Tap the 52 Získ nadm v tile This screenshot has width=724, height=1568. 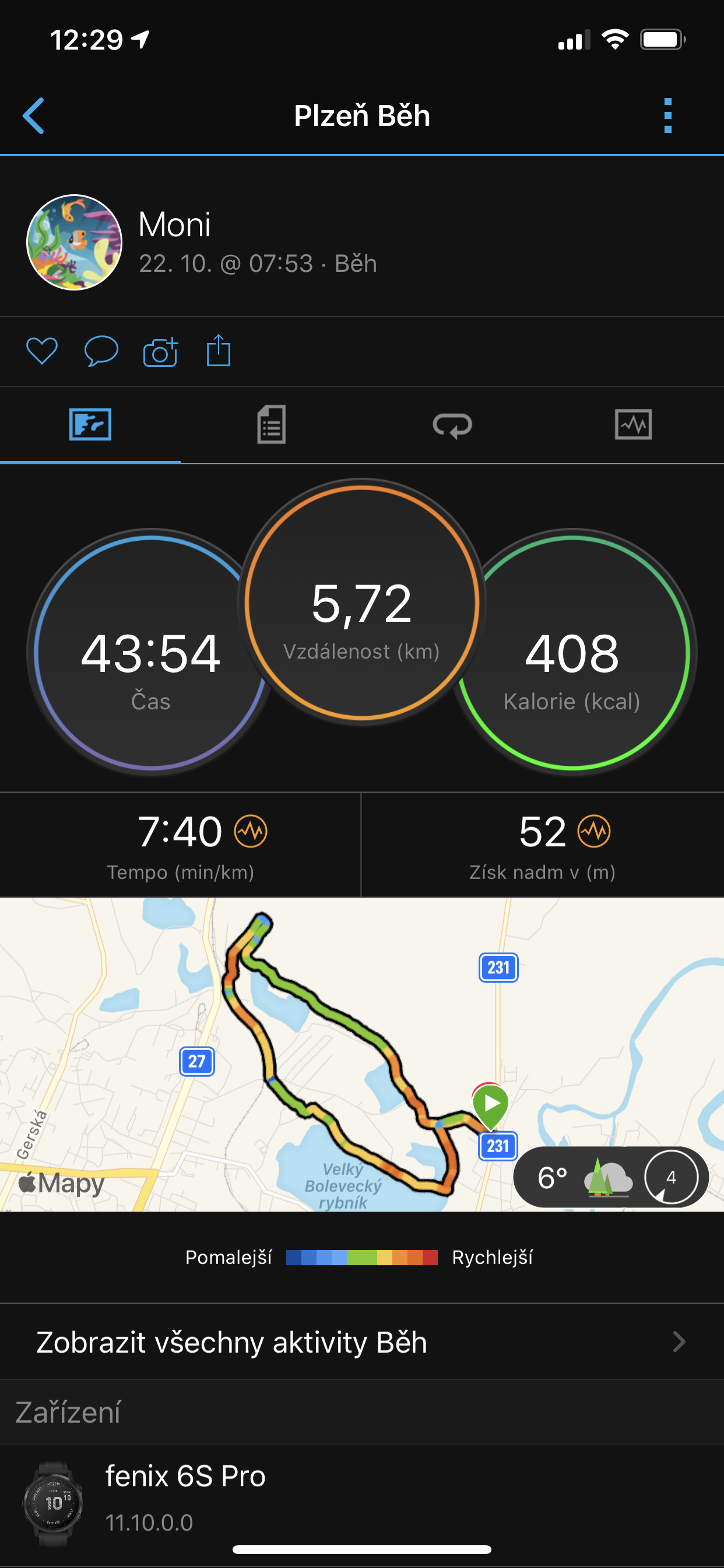coord(543,845)
